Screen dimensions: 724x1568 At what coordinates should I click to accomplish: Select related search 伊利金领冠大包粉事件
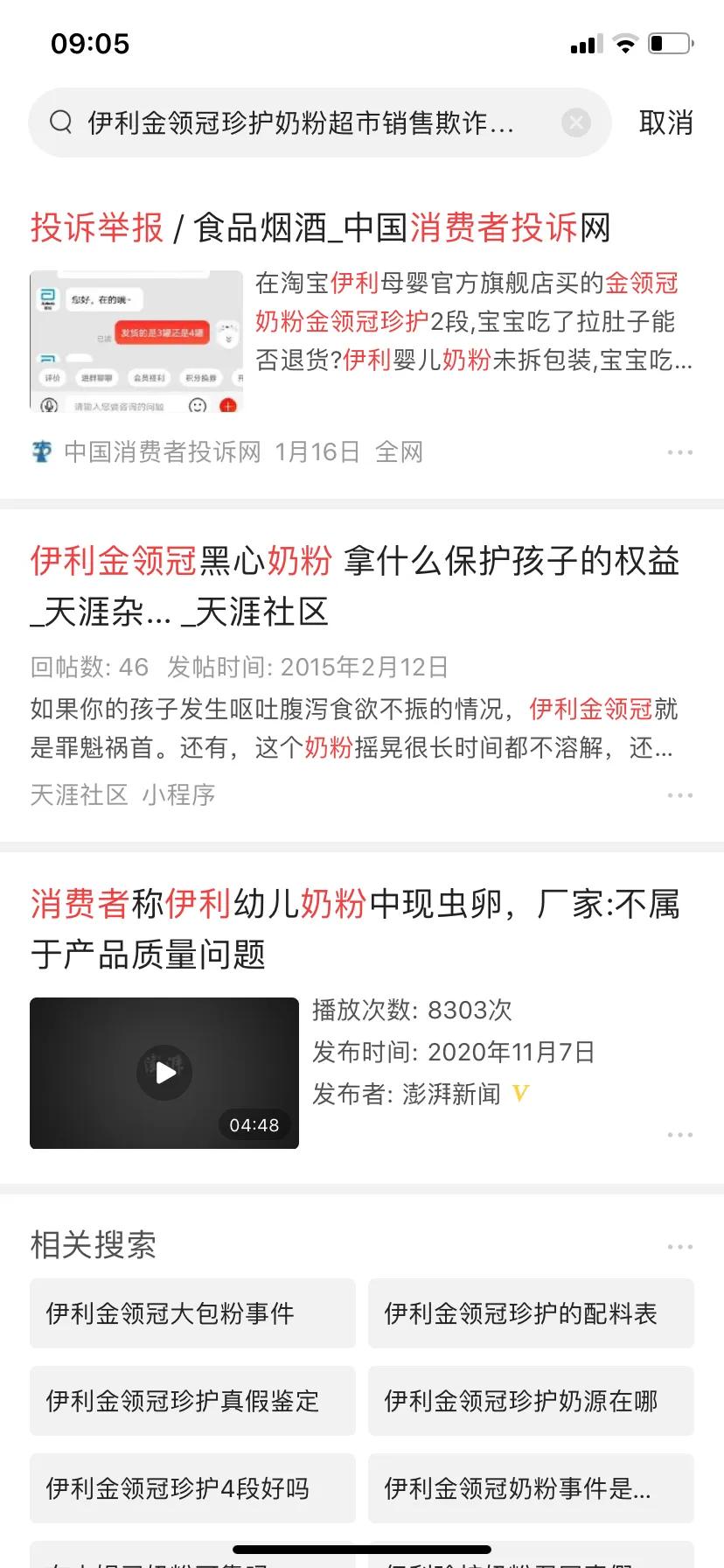tap(191, 1313)
